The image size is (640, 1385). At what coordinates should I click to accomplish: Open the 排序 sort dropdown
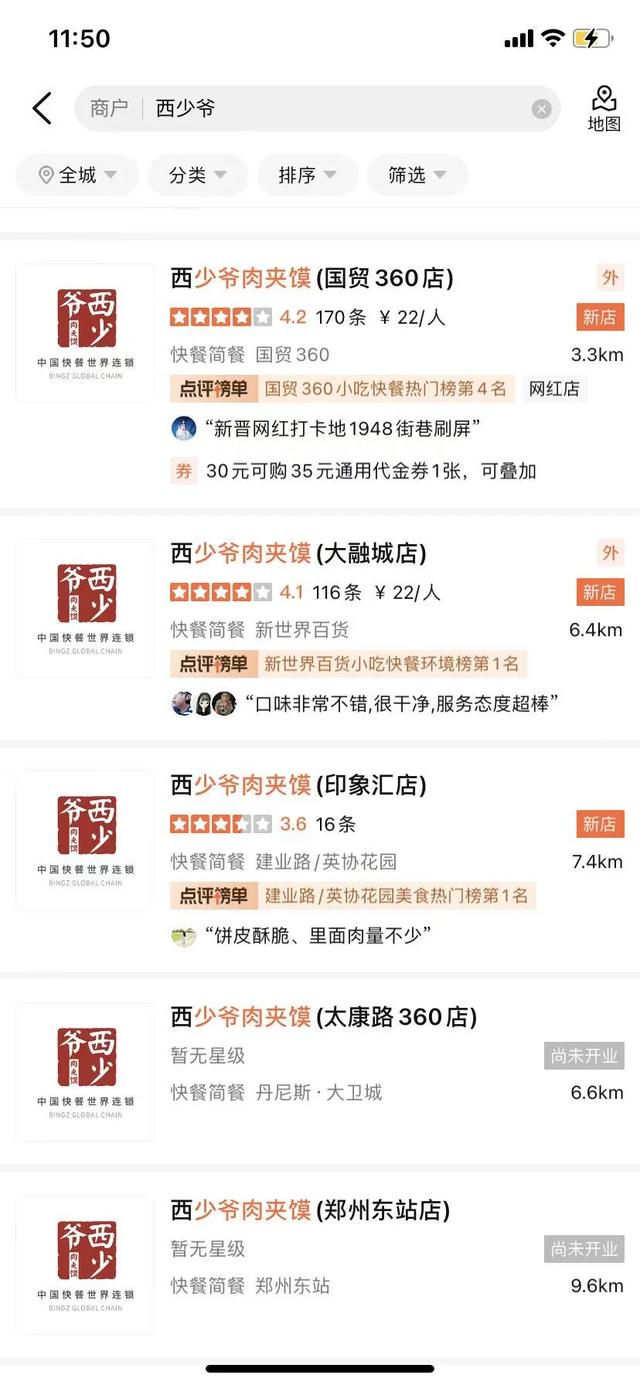[x=307, y=175]
